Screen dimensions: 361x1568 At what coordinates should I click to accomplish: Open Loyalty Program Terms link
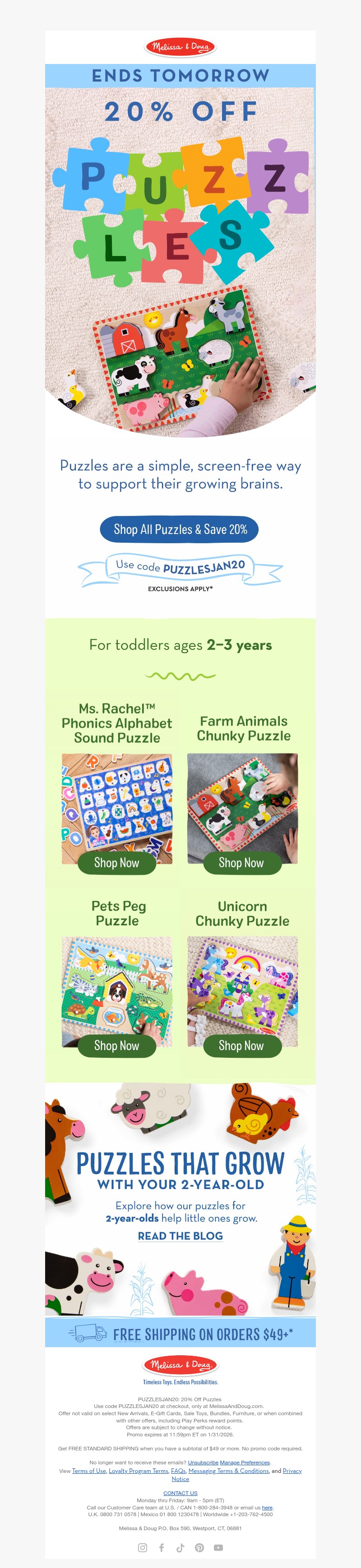139,1471
